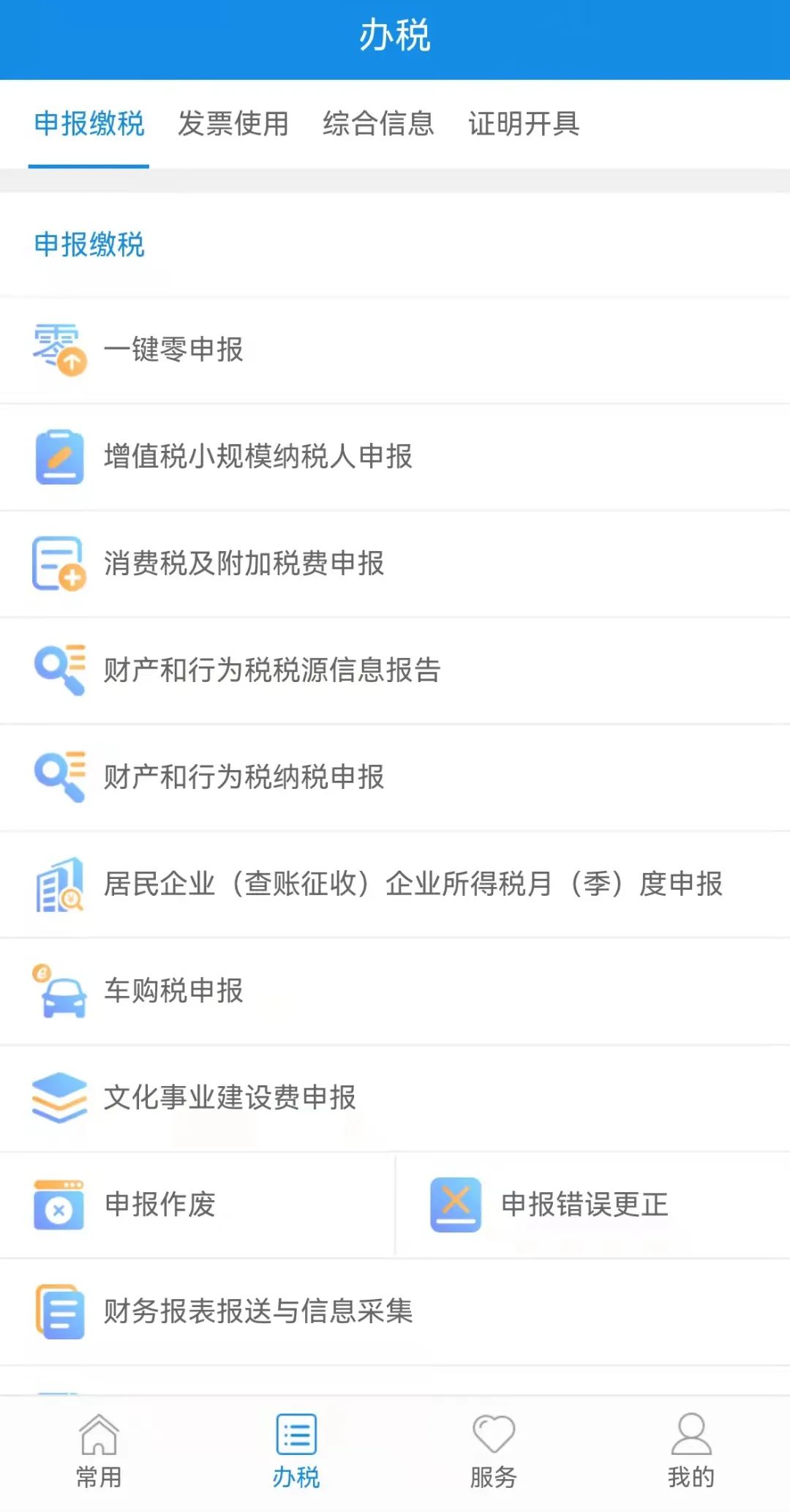Viewport: 790px width, 1512px height.
Task: Switch to the 发票使用 tab
Action: (233, 124)
